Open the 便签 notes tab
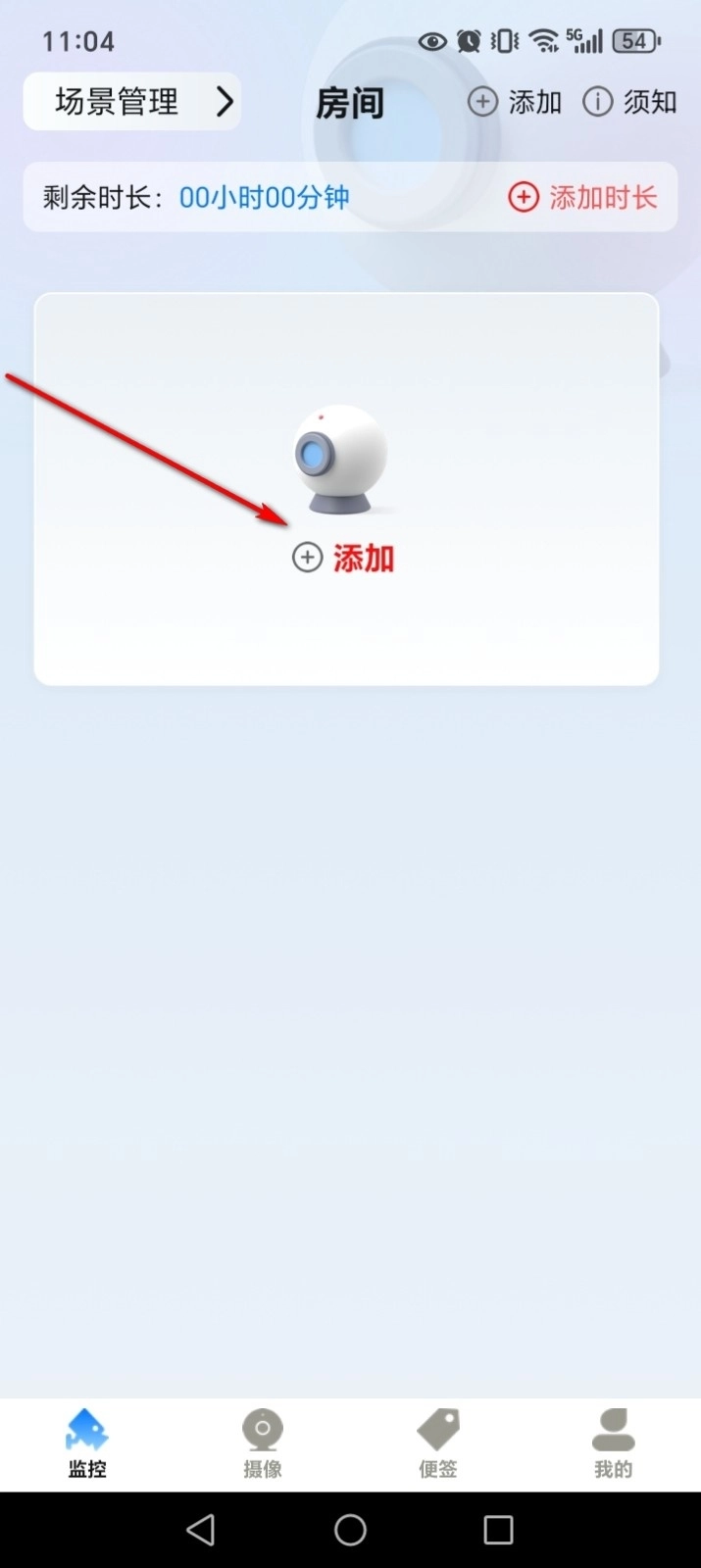 [x=438, y=1444]
